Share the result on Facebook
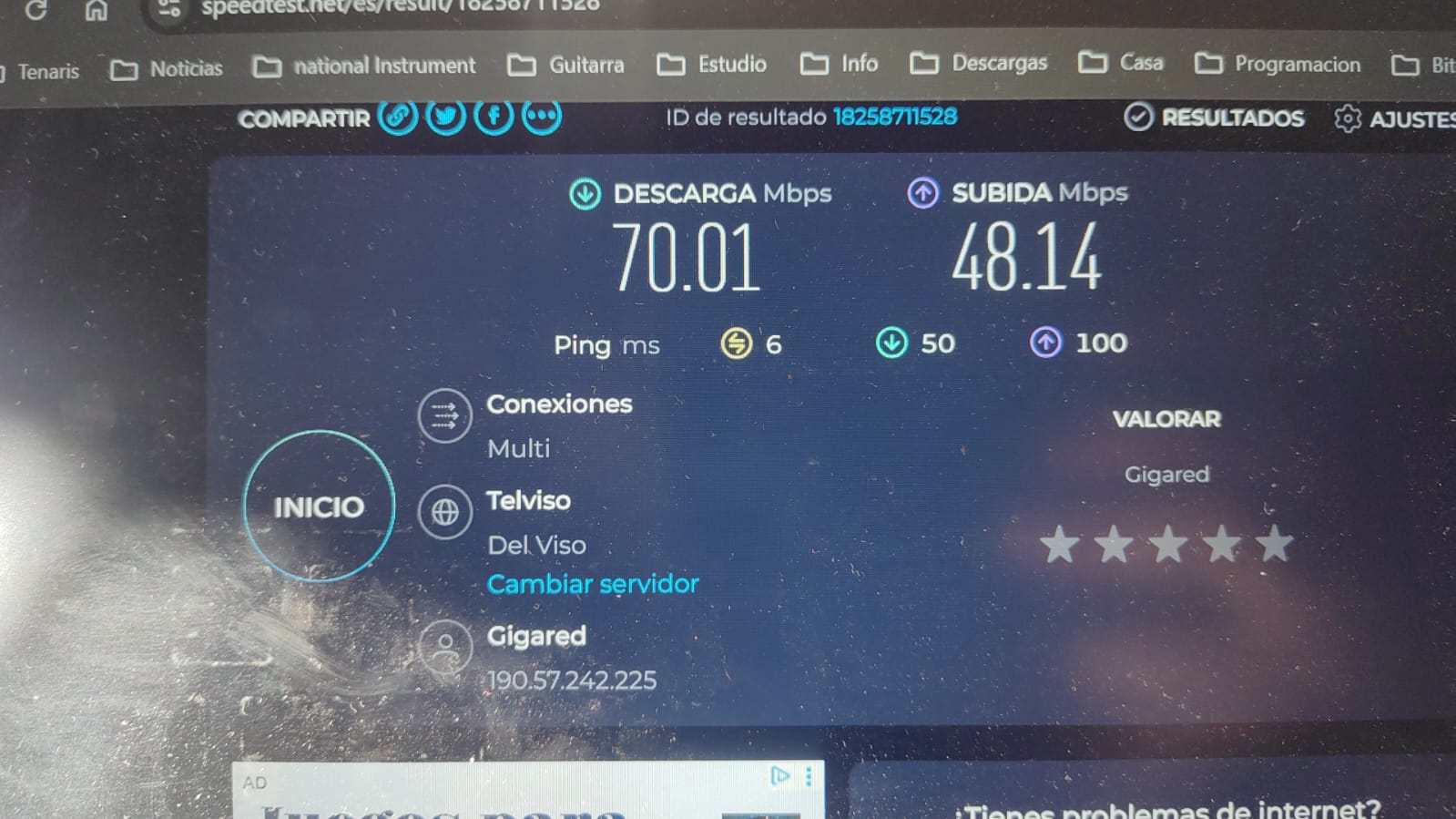 [x=494, y=117]
